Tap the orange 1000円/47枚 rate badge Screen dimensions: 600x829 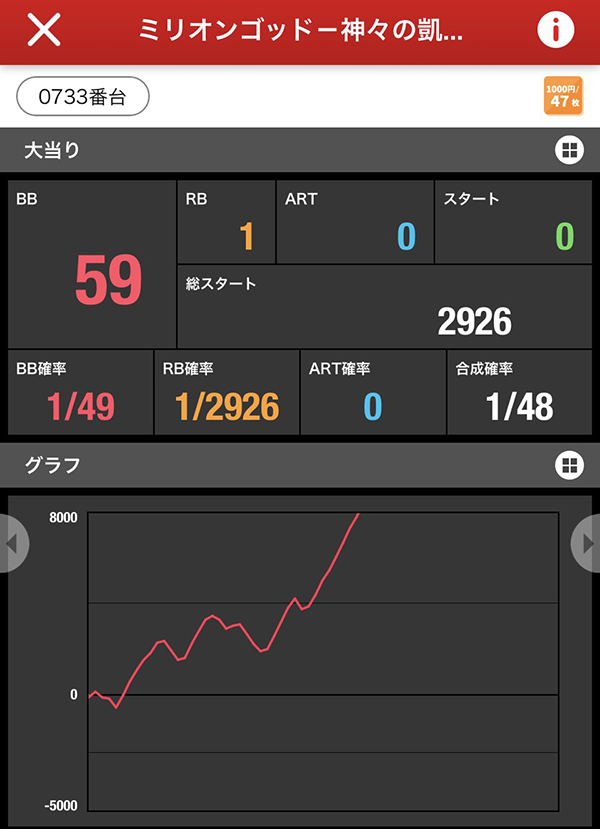pos(561,96)
